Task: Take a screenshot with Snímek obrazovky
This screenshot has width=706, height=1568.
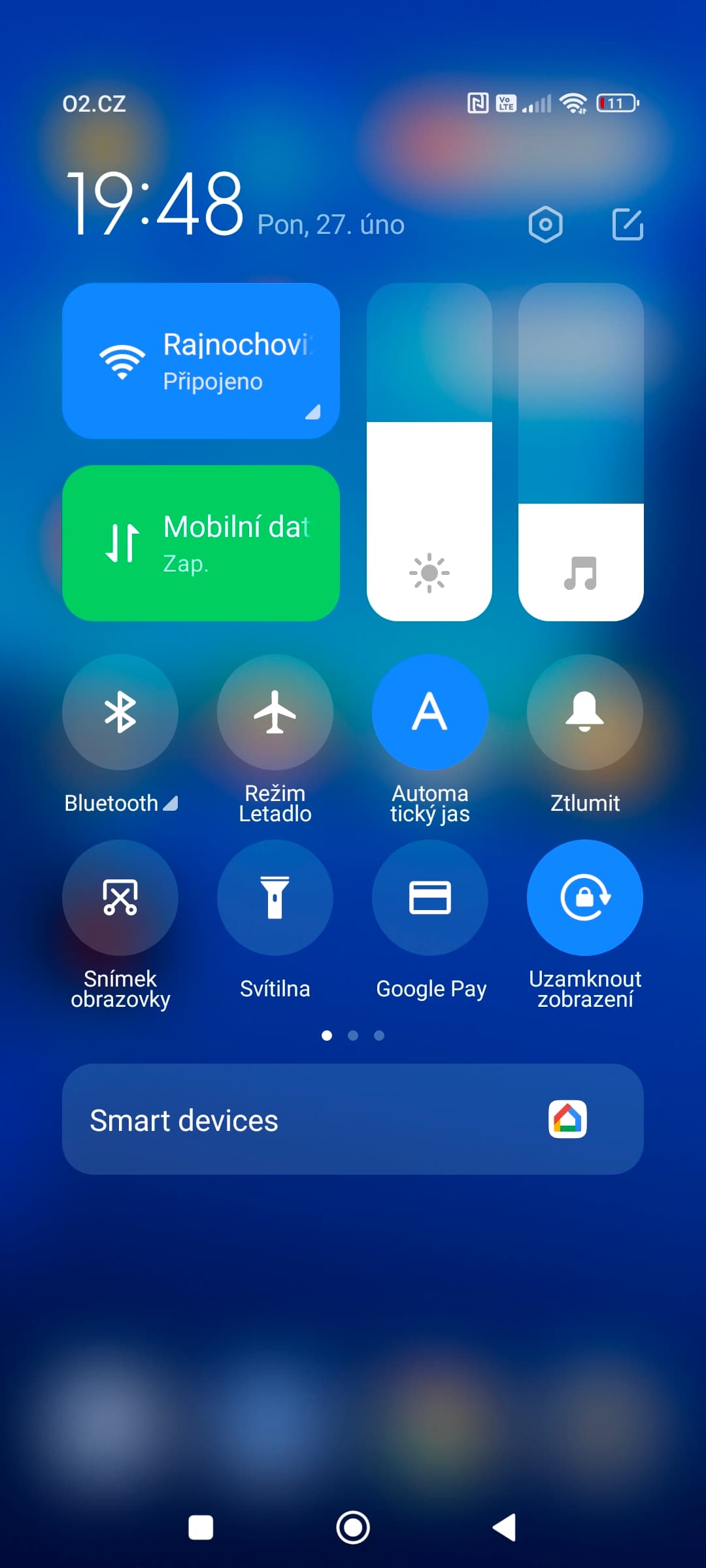Action: point(120,898)
